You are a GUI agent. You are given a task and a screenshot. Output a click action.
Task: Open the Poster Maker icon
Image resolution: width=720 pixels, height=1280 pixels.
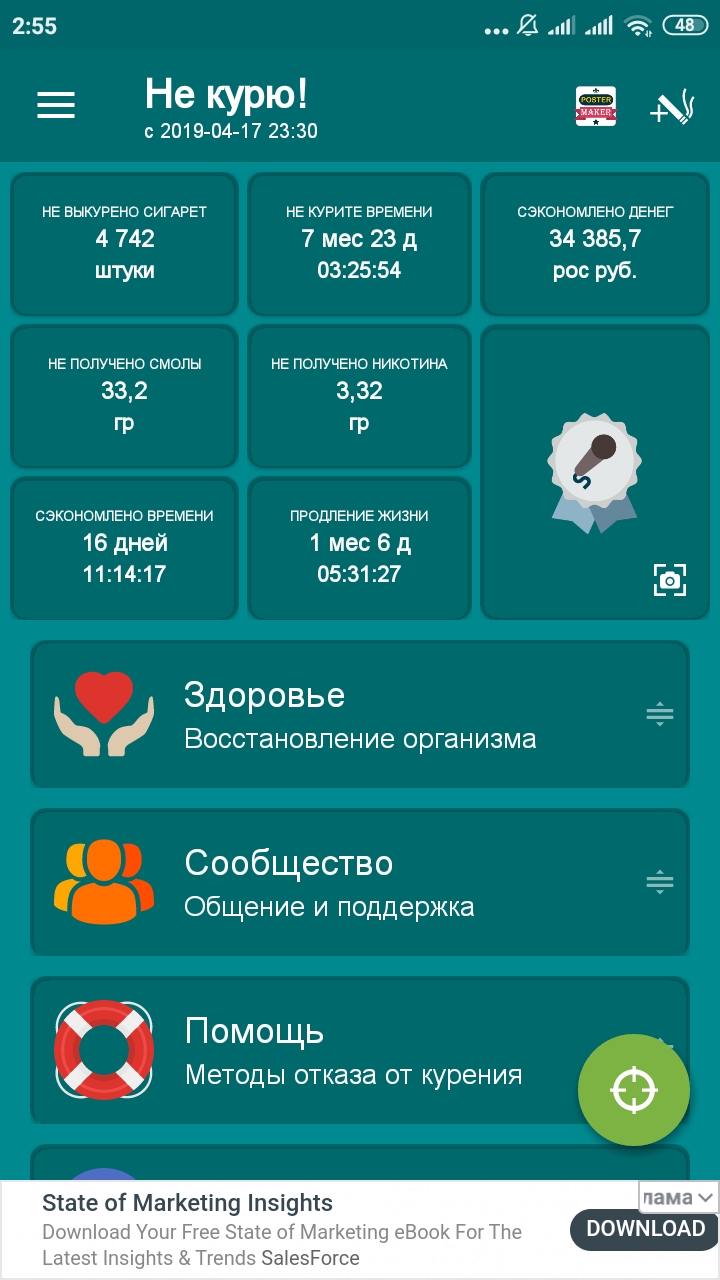596,106
